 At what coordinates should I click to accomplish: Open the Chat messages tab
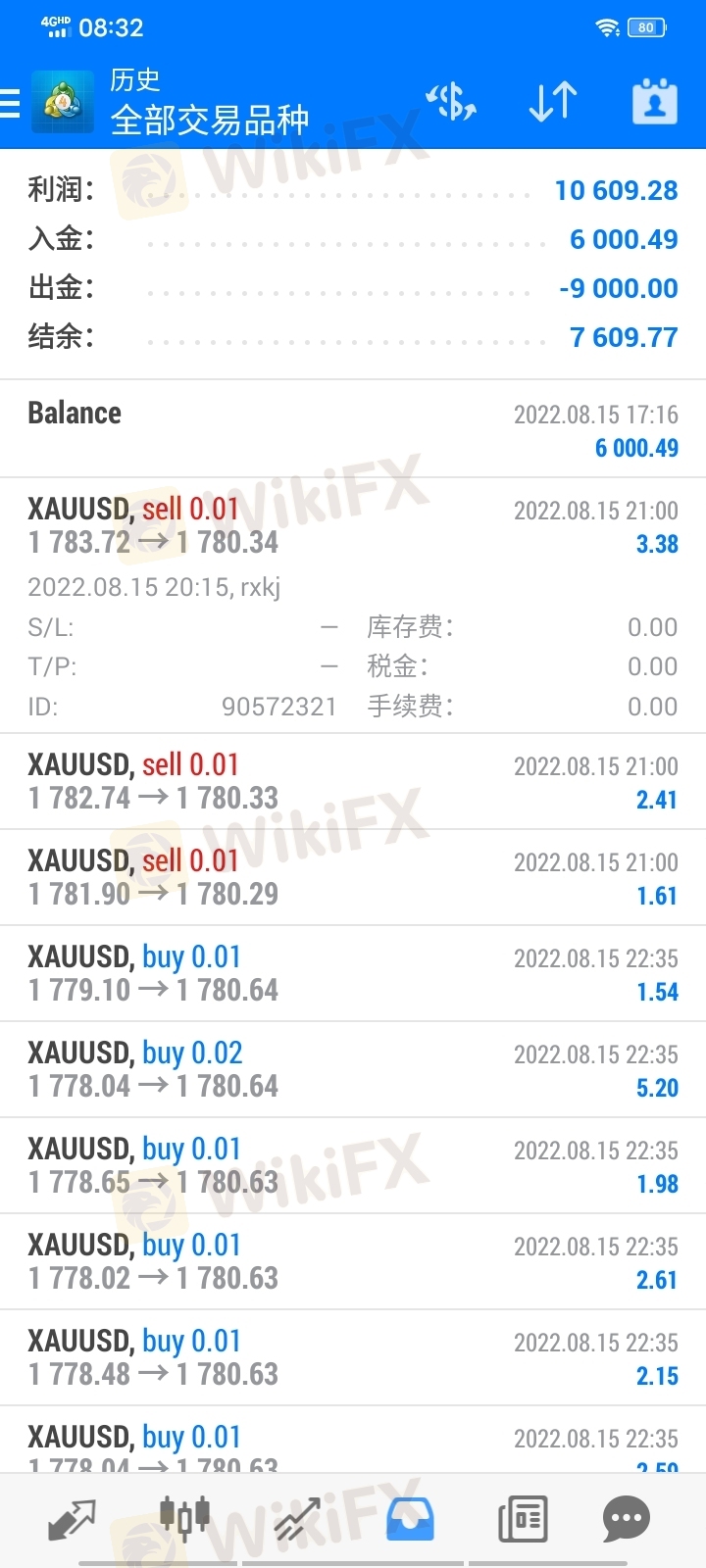[x=627, y=1519]
